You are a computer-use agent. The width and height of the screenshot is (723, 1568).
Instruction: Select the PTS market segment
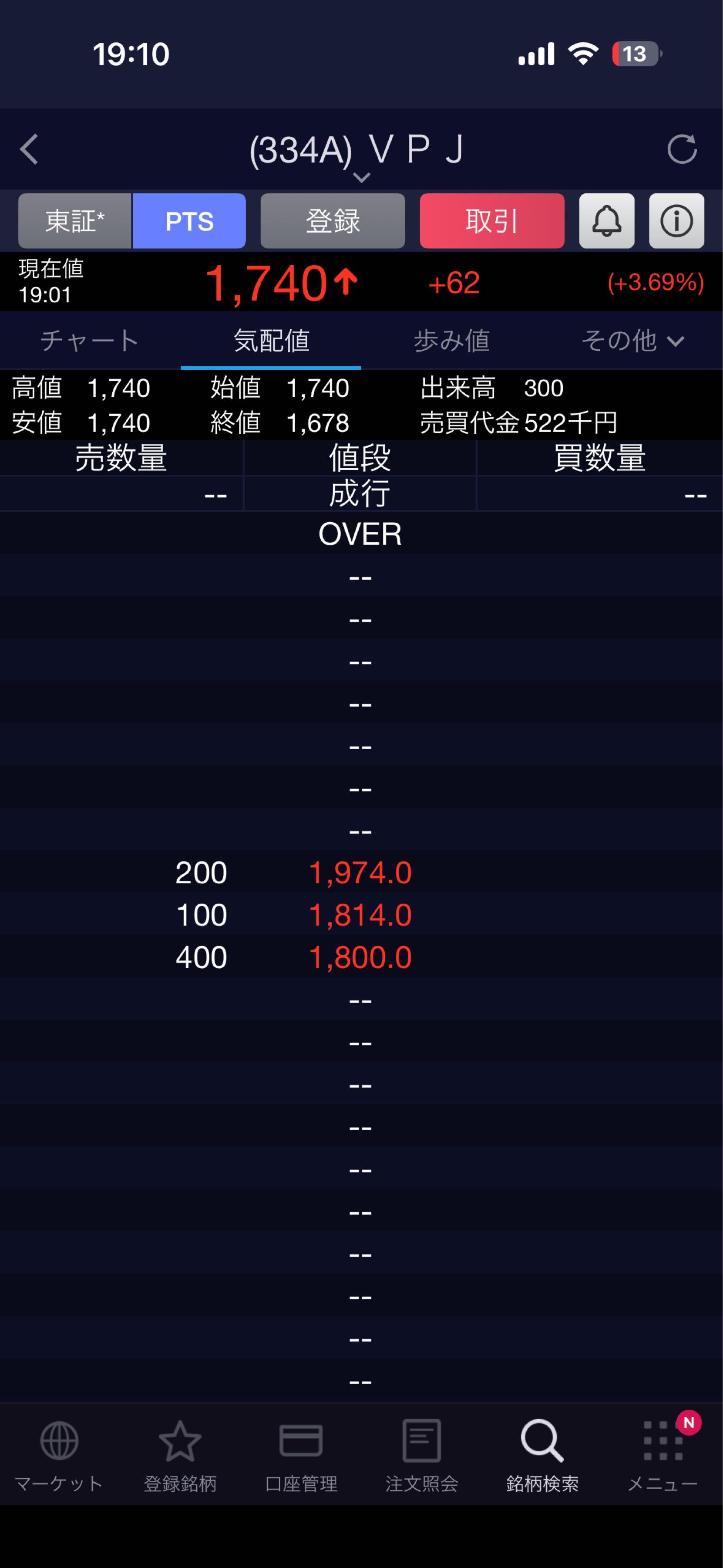(189, 221)
